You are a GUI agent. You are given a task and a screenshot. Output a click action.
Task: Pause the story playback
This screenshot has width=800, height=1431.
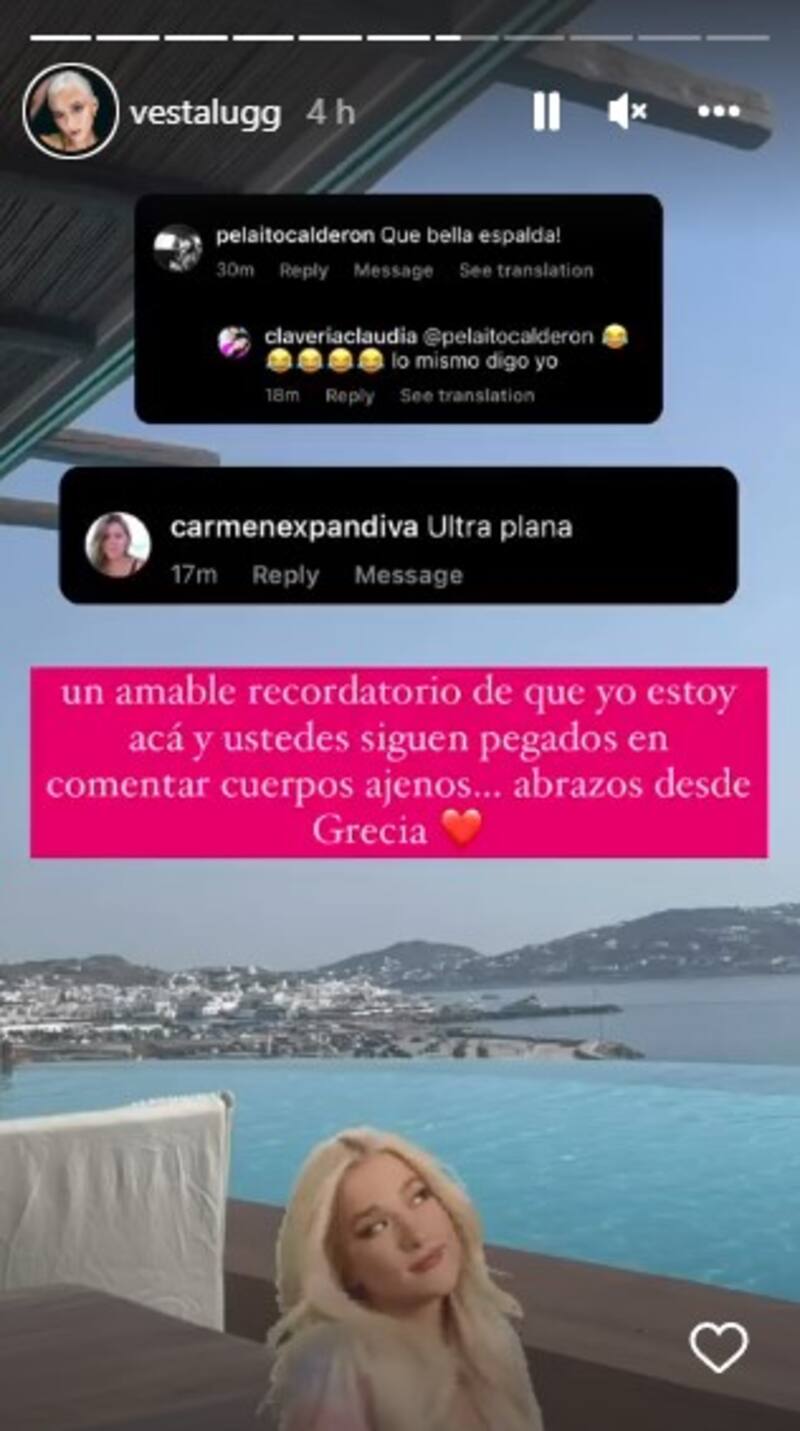tap(546, 111)
